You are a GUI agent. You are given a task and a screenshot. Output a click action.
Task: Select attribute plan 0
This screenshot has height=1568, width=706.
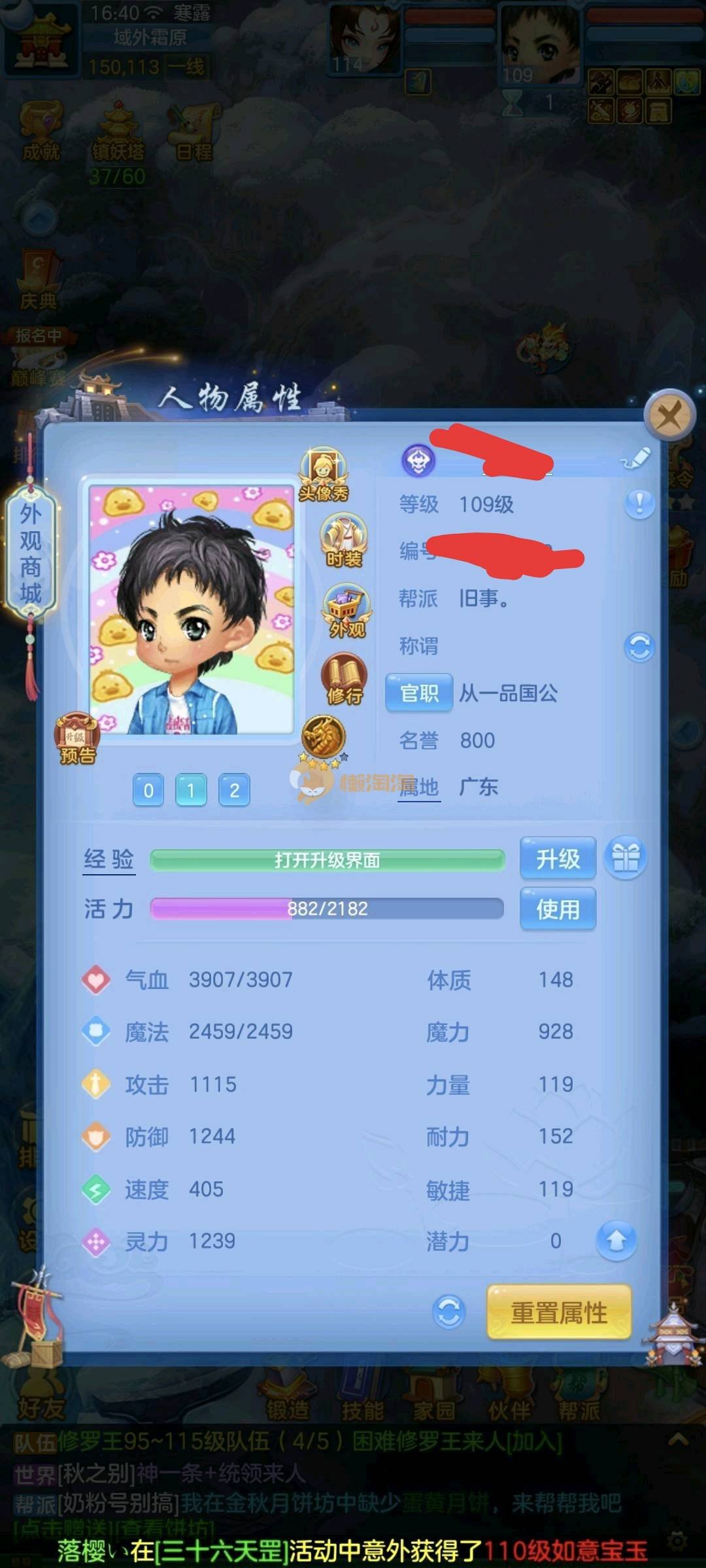pos(148,791)
